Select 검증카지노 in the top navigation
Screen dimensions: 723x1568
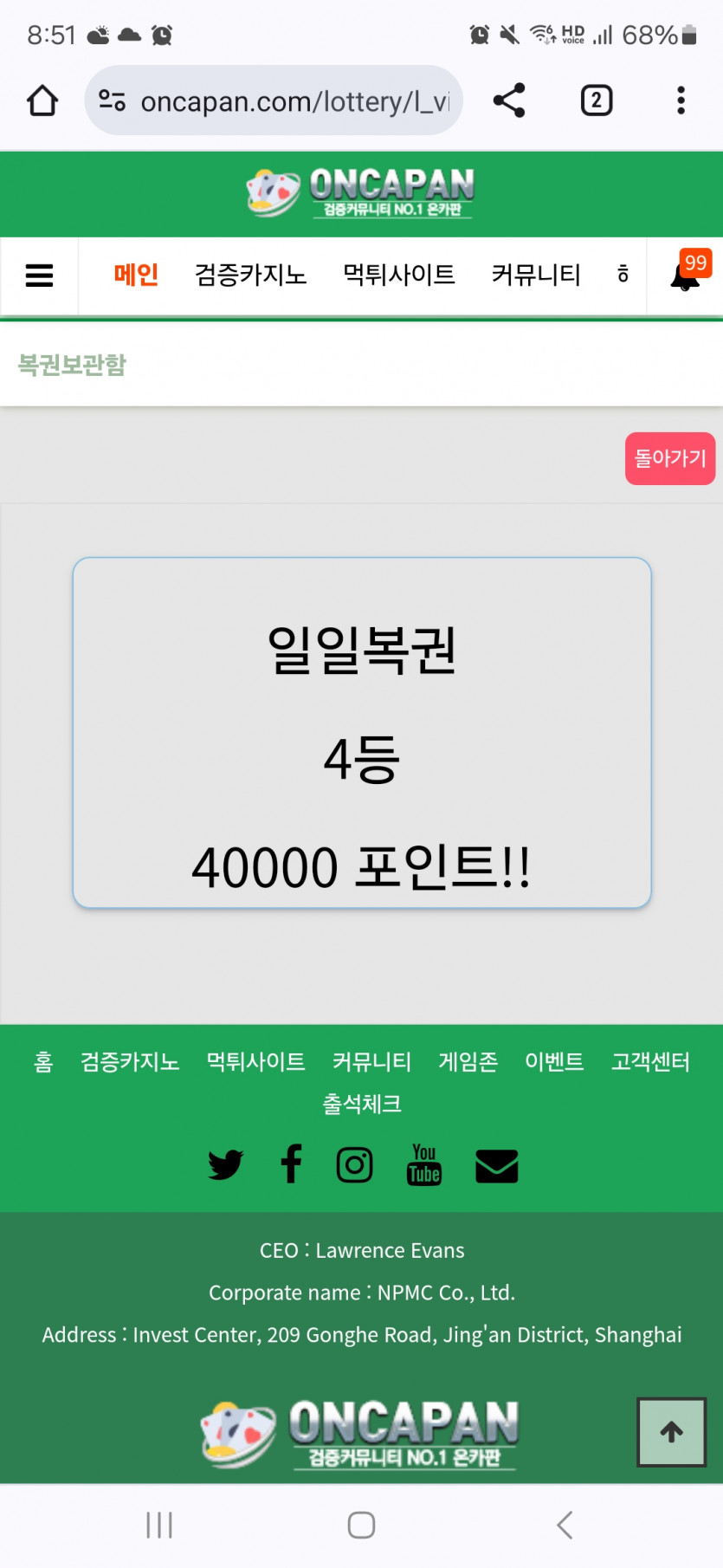pyautogui.click(x=250, y=275)
